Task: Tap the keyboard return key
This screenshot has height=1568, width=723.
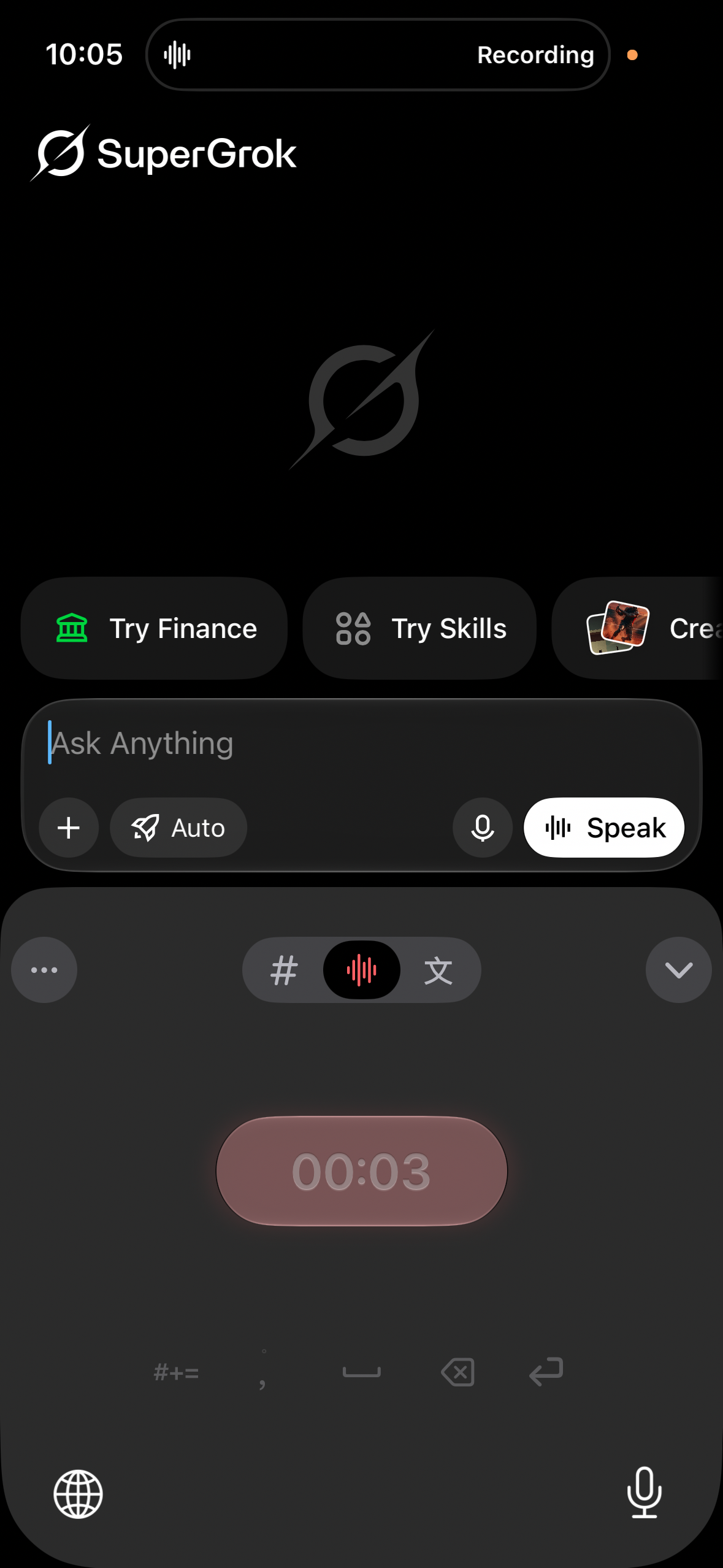Action: (546, 1372)
